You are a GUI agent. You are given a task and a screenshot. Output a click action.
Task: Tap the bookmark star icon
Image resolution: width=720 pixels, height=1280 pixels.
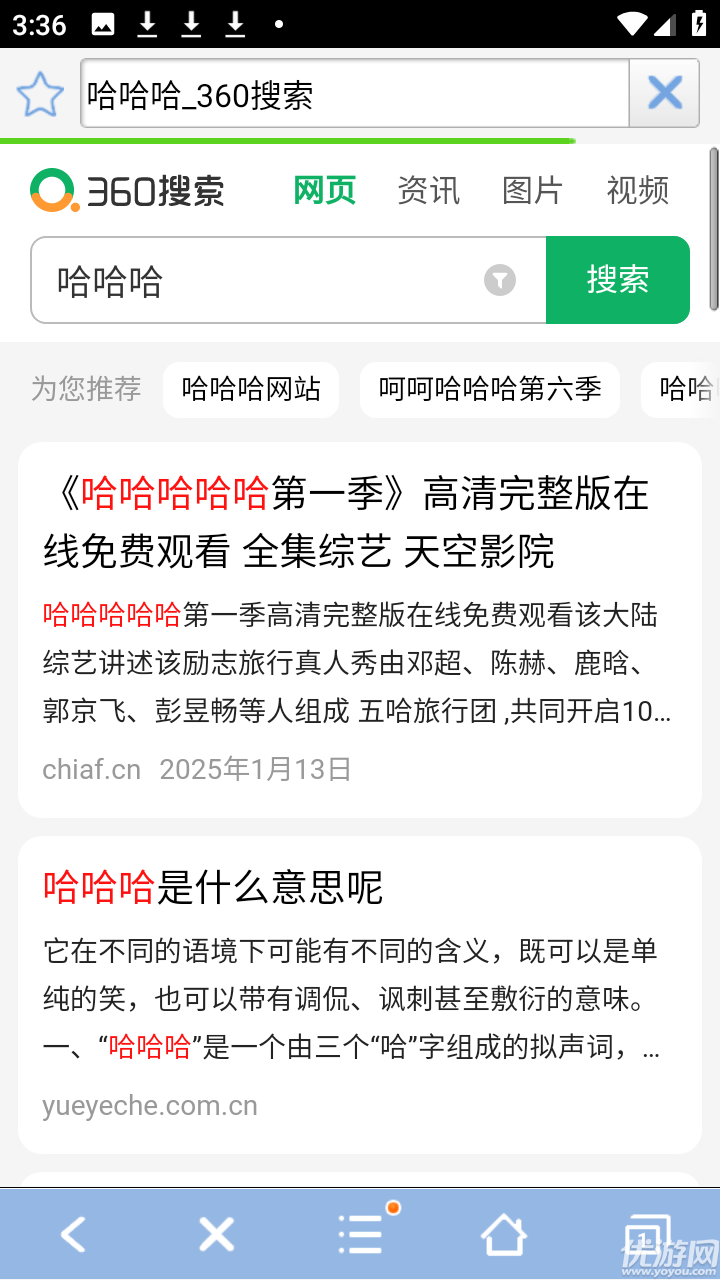pyautogui.click(x=39, y=92)
